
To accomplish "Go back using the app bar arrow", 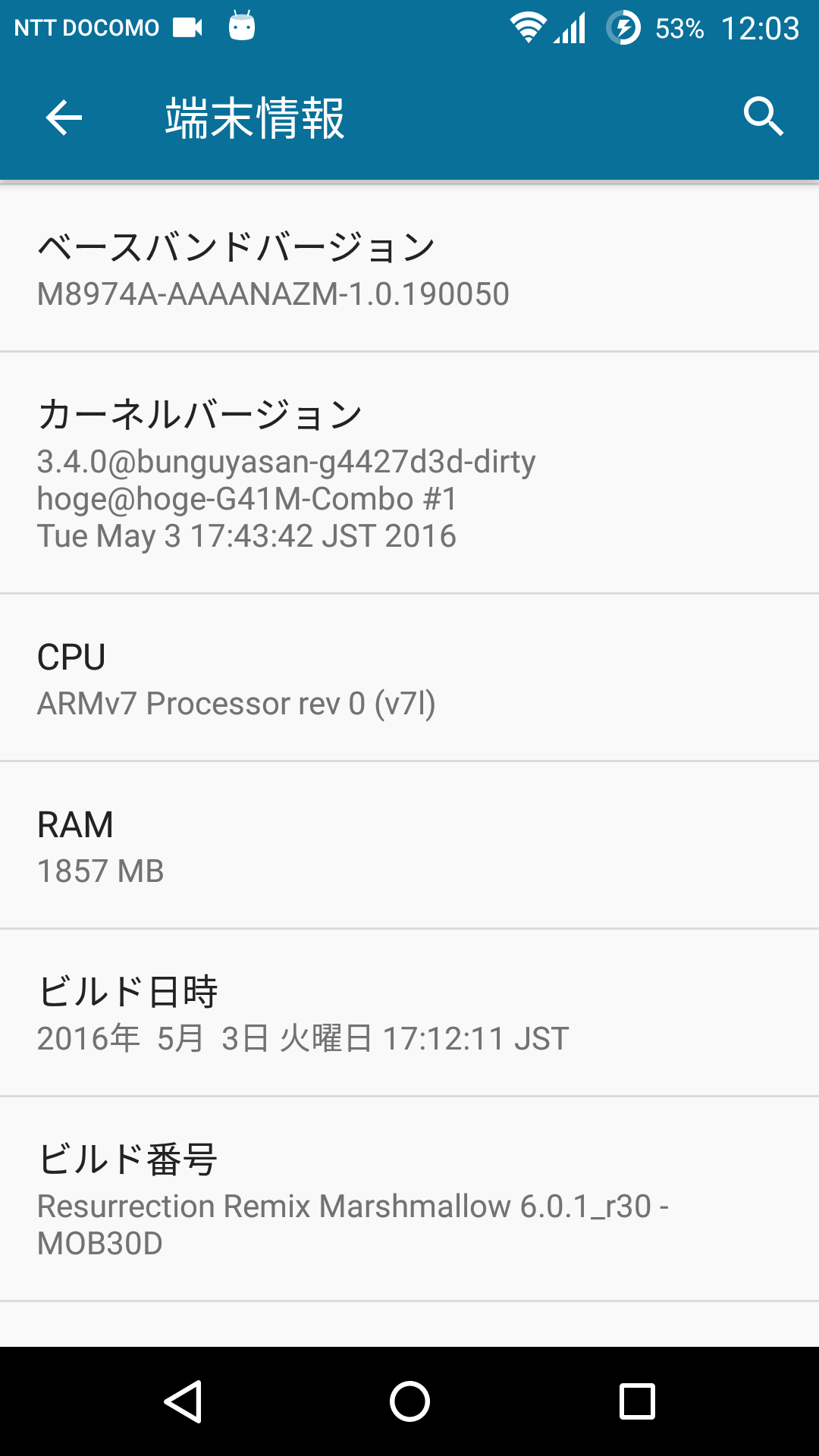I will [64, 118].
